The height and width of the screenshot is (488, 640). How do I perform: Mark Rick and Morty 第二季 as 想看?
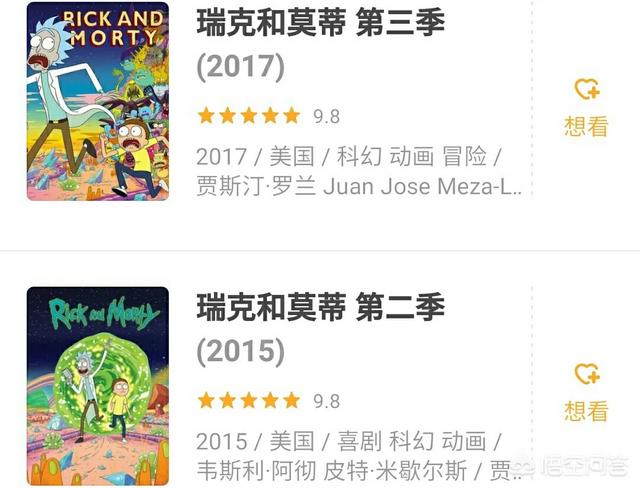pyautogui.click(x=586, y=391)
